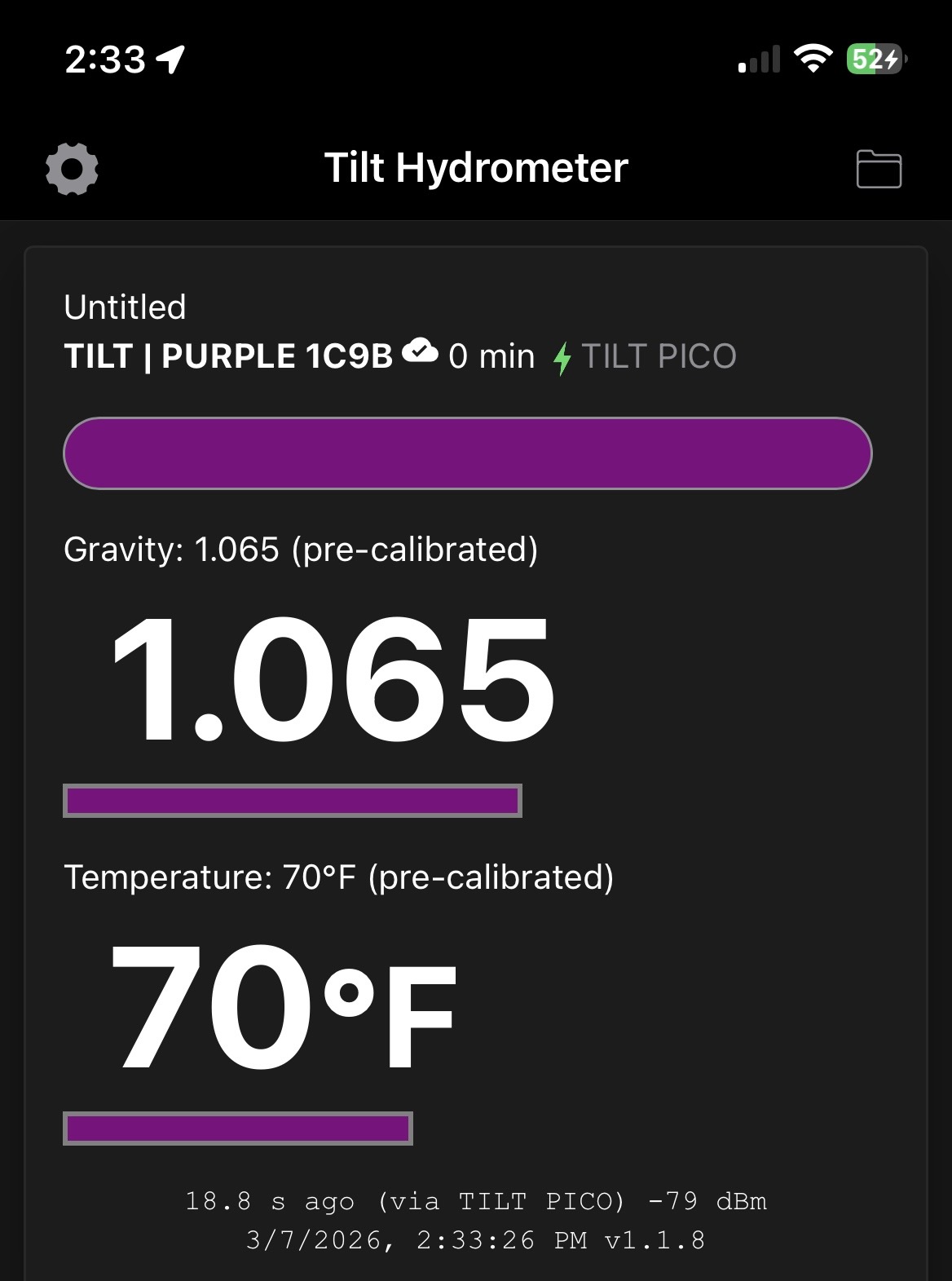Open the folder icon for logs
Viewport: 952px width, 1281px height.
coord(879,170)
